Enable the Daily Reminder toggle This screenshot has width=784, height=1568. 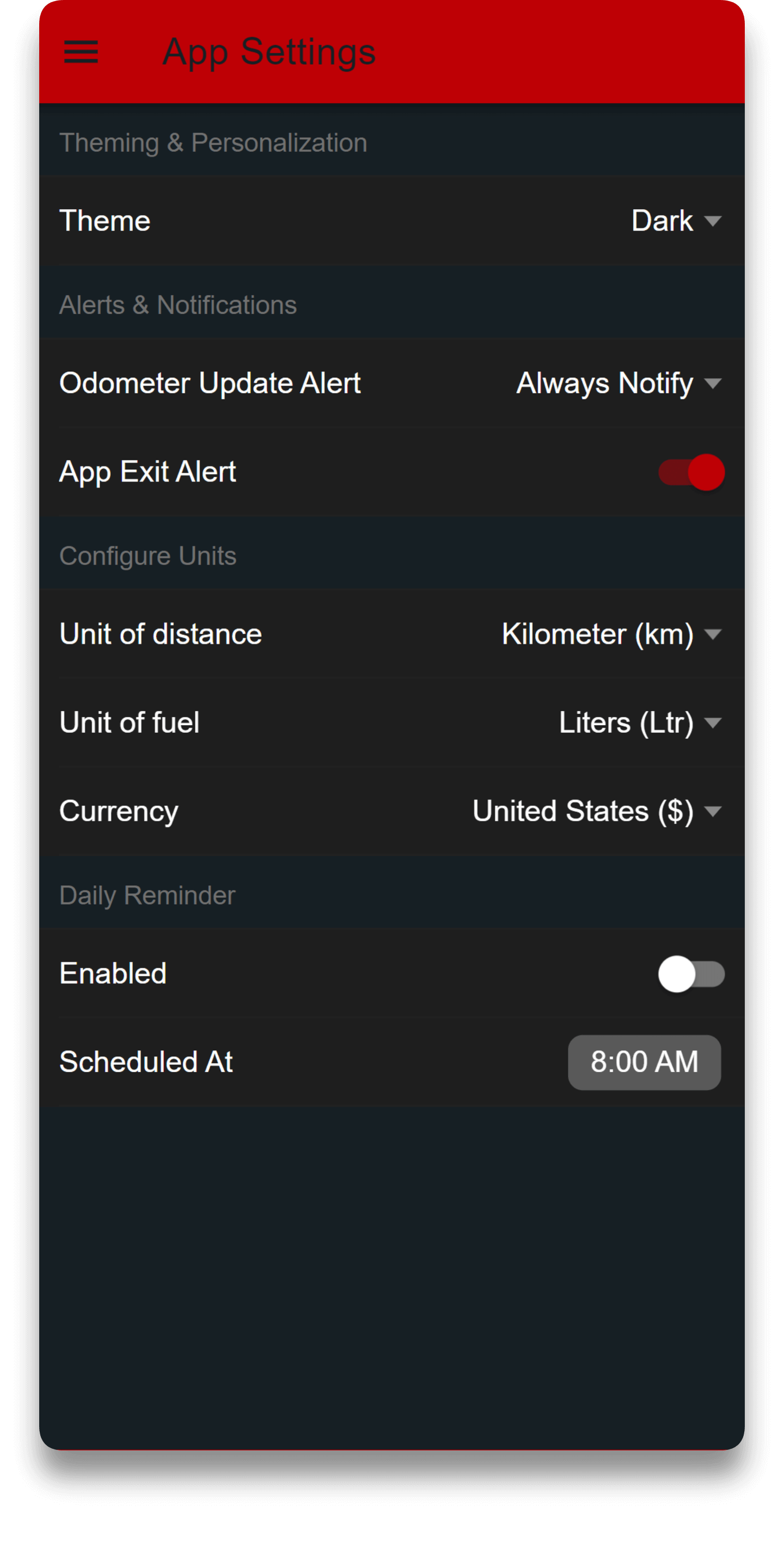692,974
